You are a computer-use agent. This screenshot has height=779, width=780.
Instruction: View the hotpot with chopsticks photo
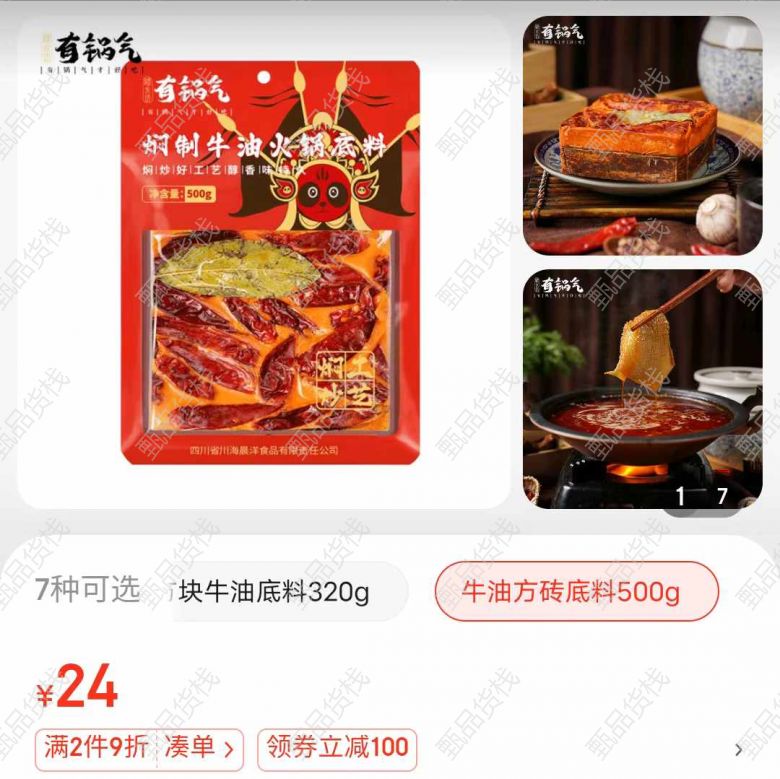[x=642, y=388]
